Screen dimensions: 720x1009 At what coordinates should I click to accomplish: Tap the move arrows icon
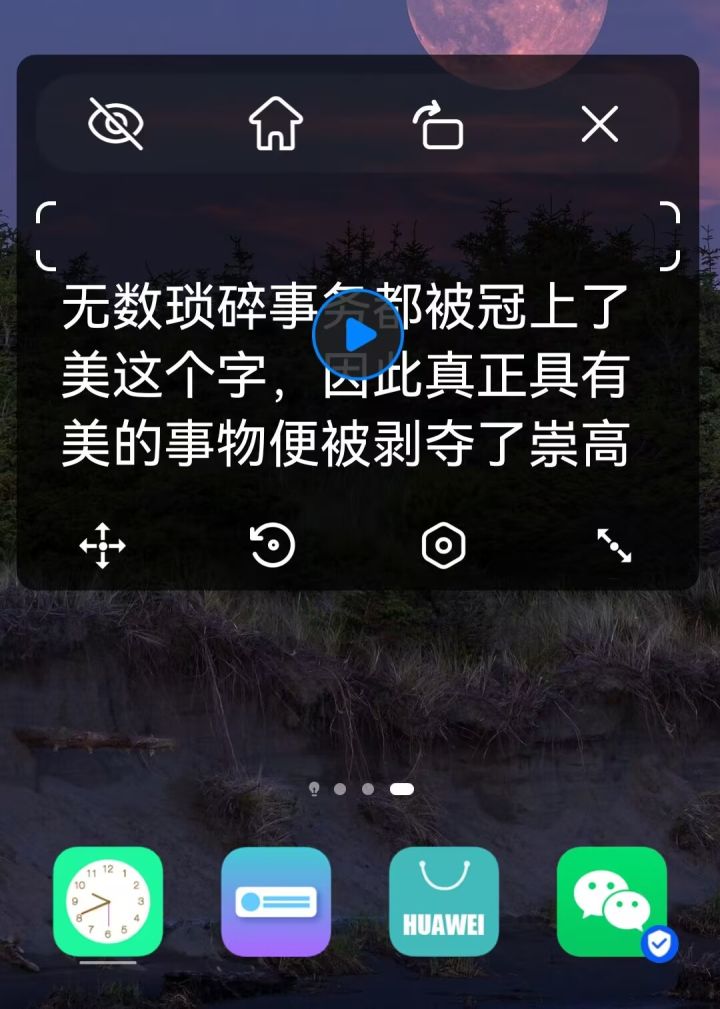tap(102, 546)
